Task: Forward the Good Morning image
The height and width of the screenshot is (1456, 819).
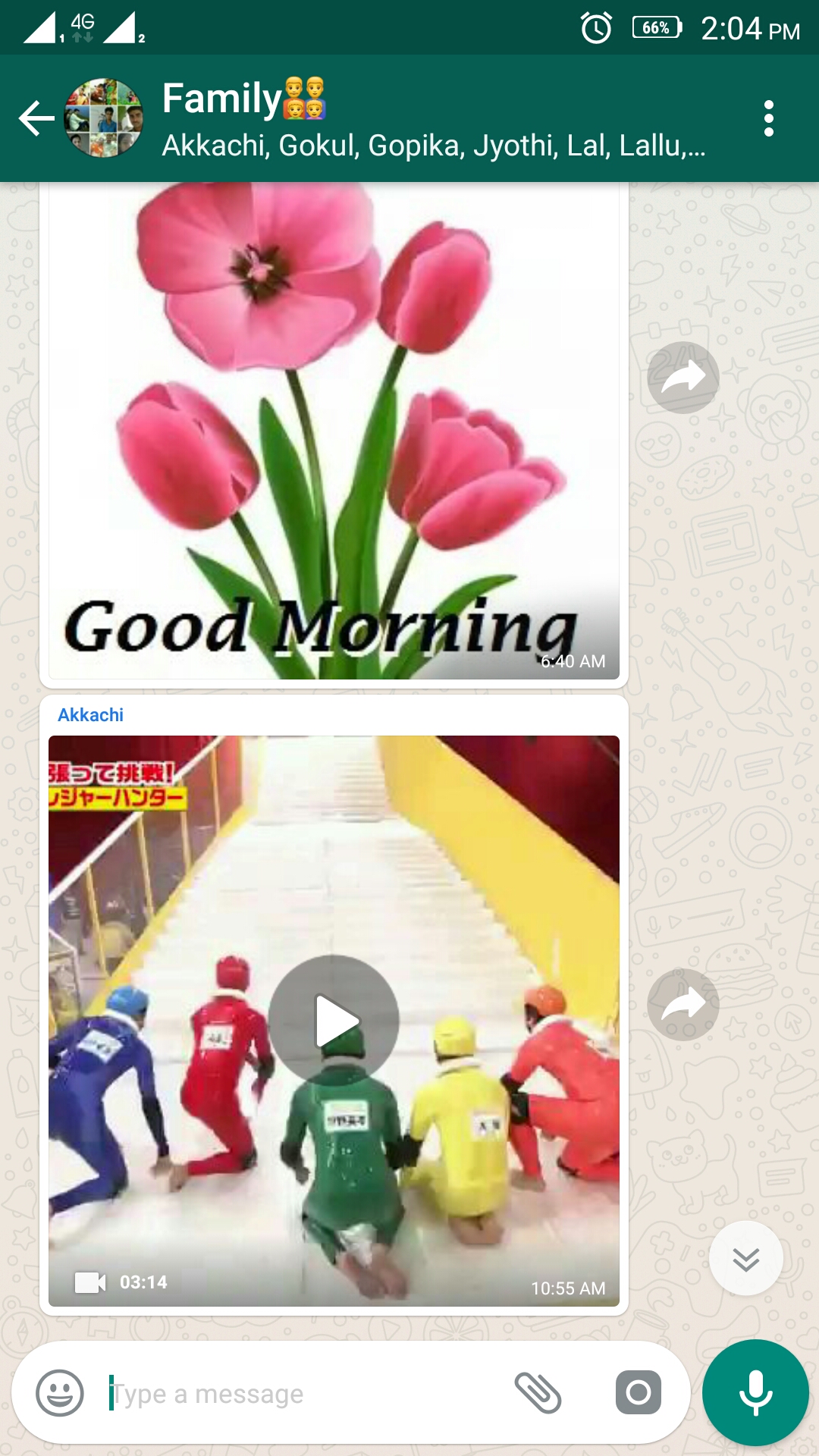Action: [x=683, y=378]
